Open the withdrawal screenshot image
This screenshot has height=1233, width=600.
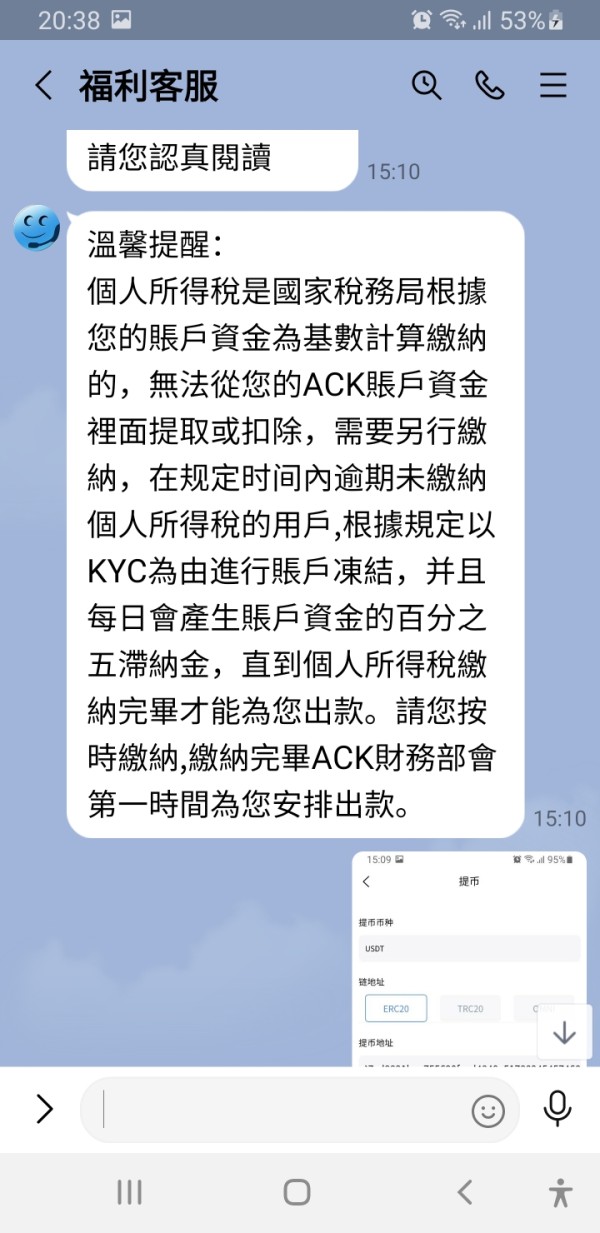click(x=469, y=959)
